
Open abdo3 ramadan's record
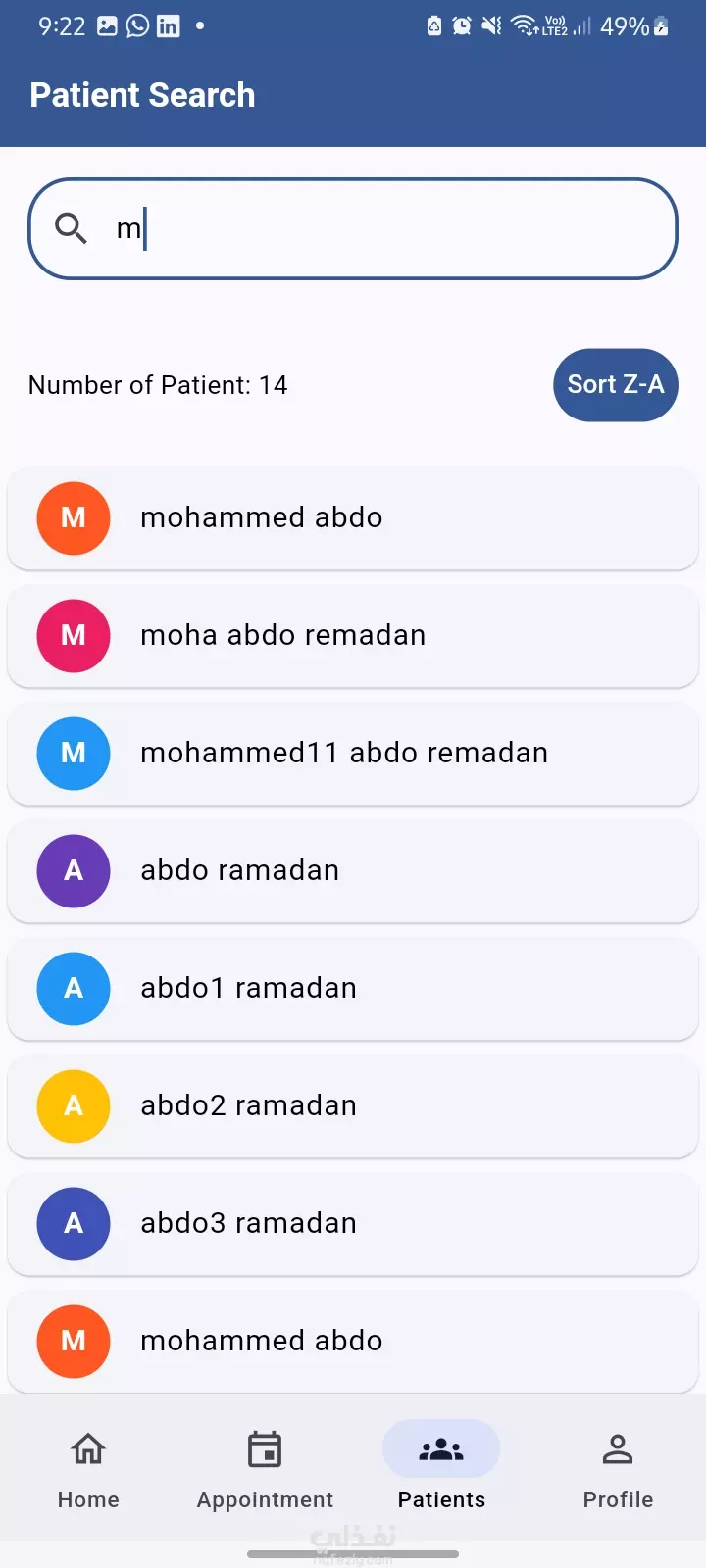tap(353, 1223)
